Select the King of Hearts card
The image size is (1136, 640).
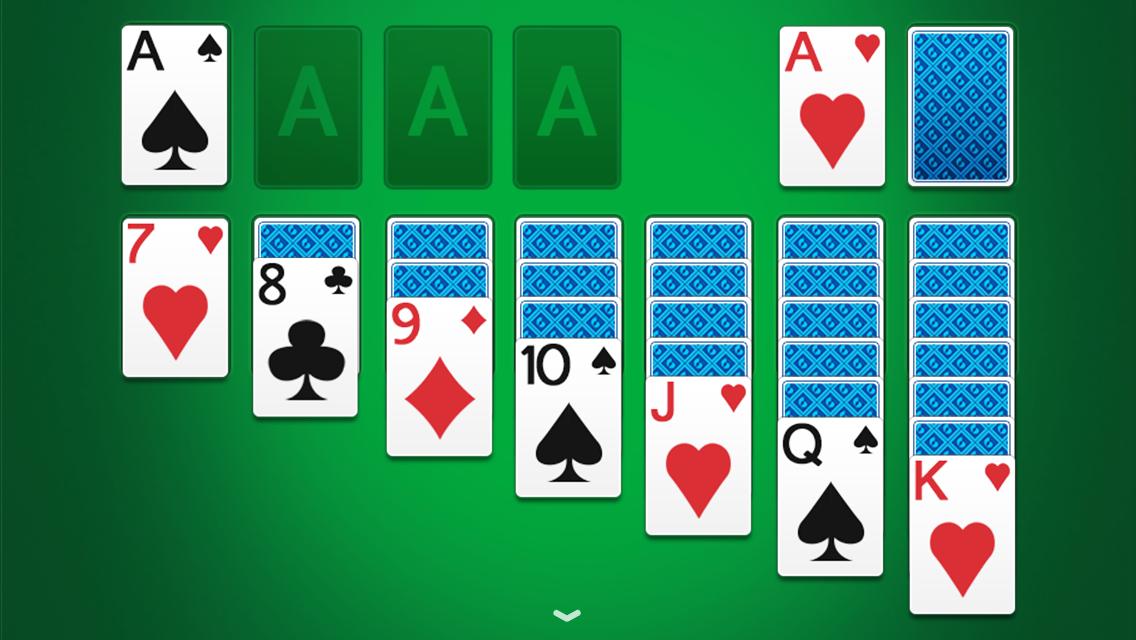tap(961, 535)
